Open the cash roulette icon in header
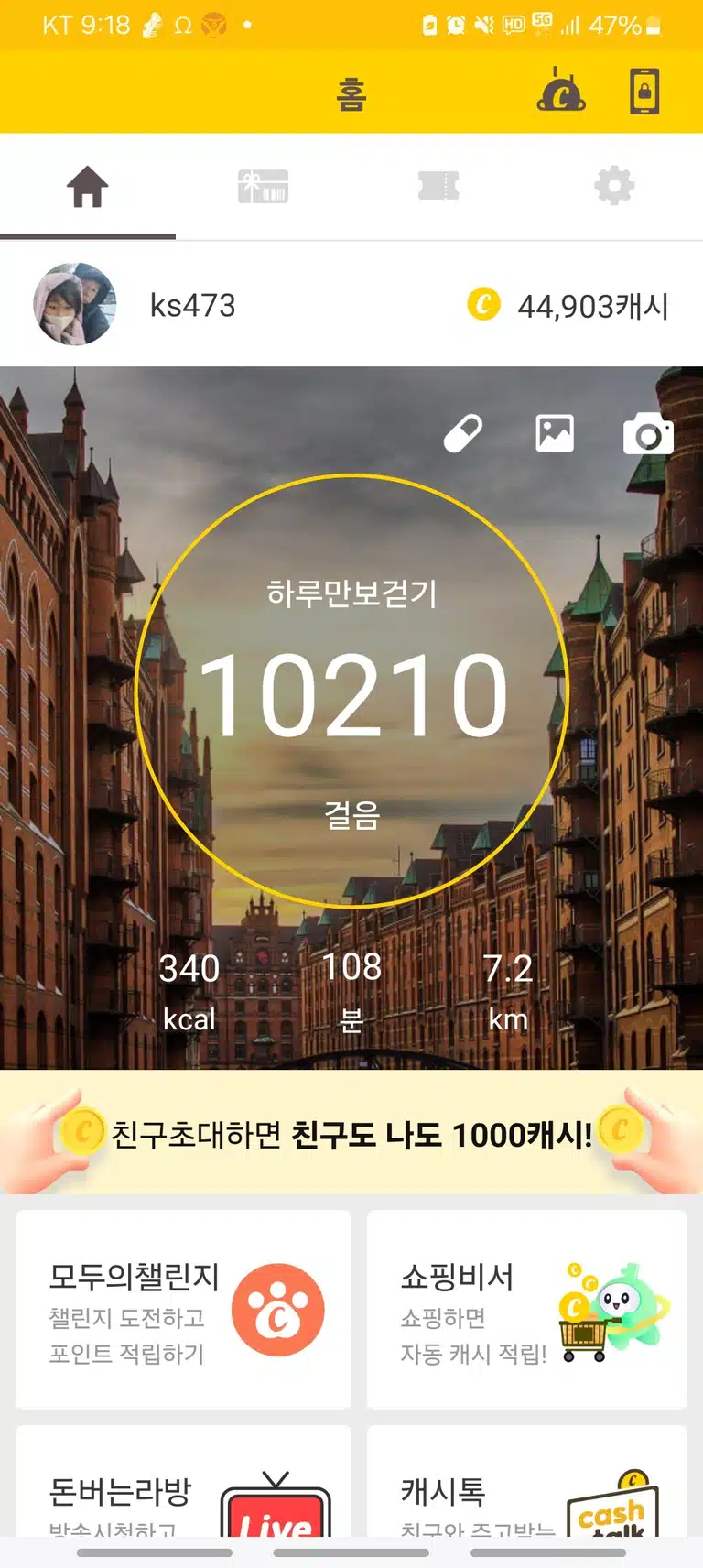This screenshot has height=1568, width=703. point(561,91)
